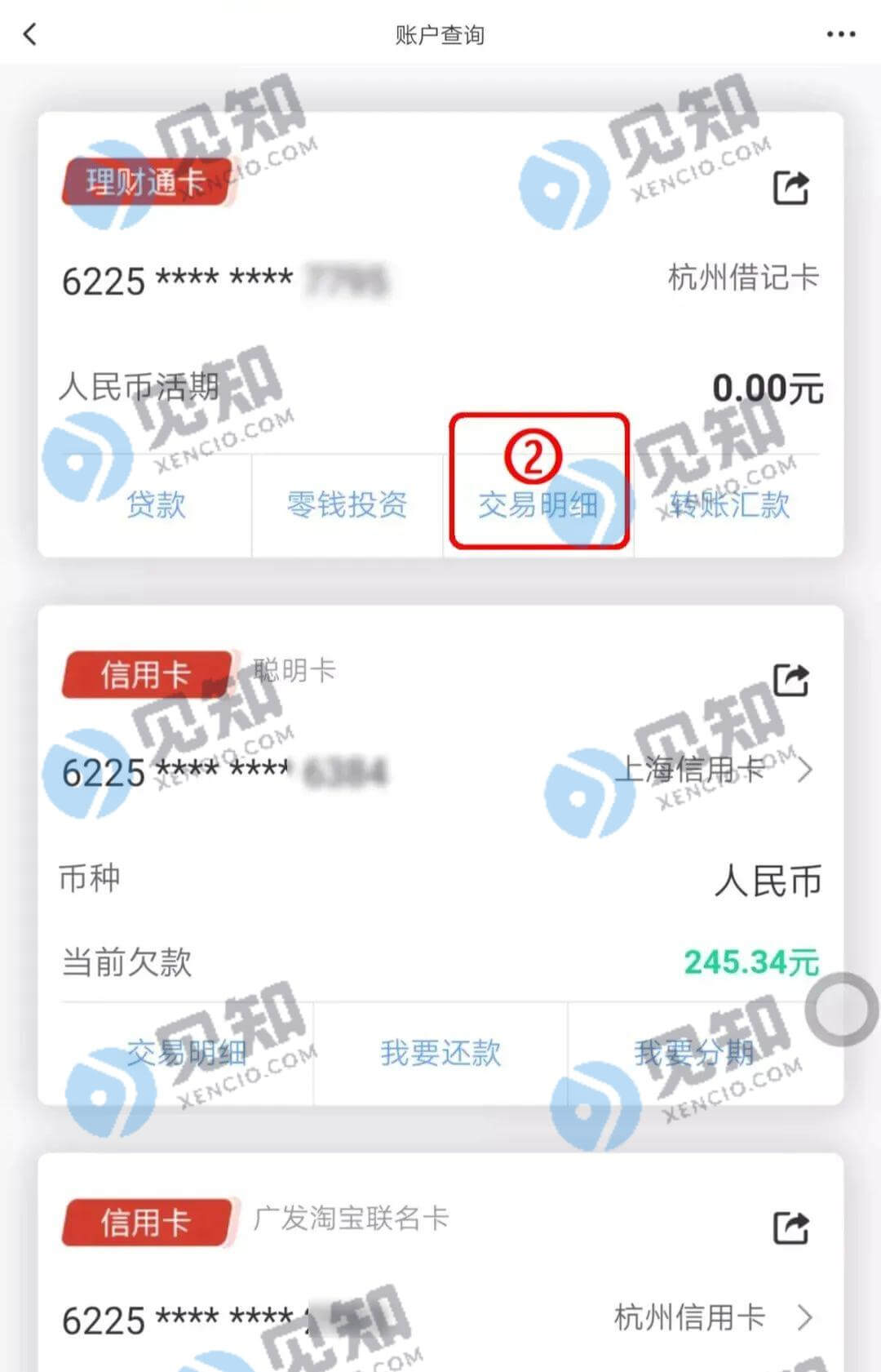Share the 聪明卡 credit card
881x1372 pixels.
pos(790,679)
